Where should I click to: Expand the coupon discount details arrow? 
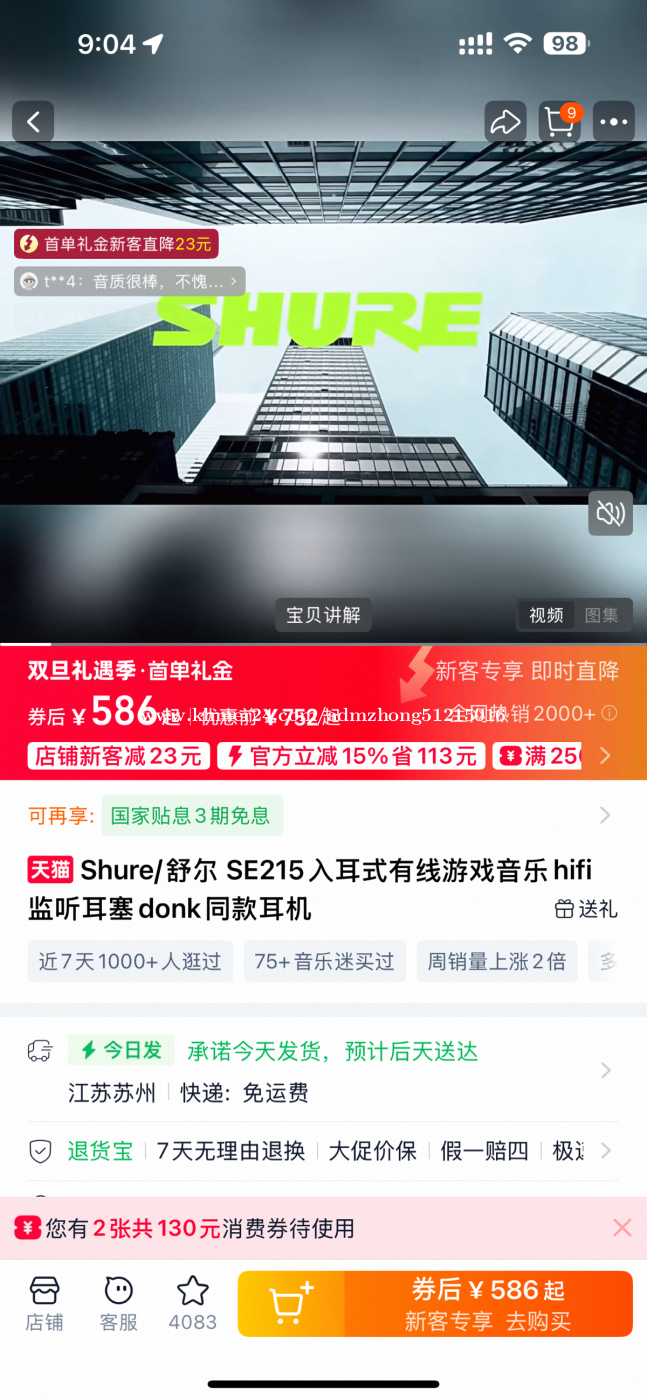605,756
